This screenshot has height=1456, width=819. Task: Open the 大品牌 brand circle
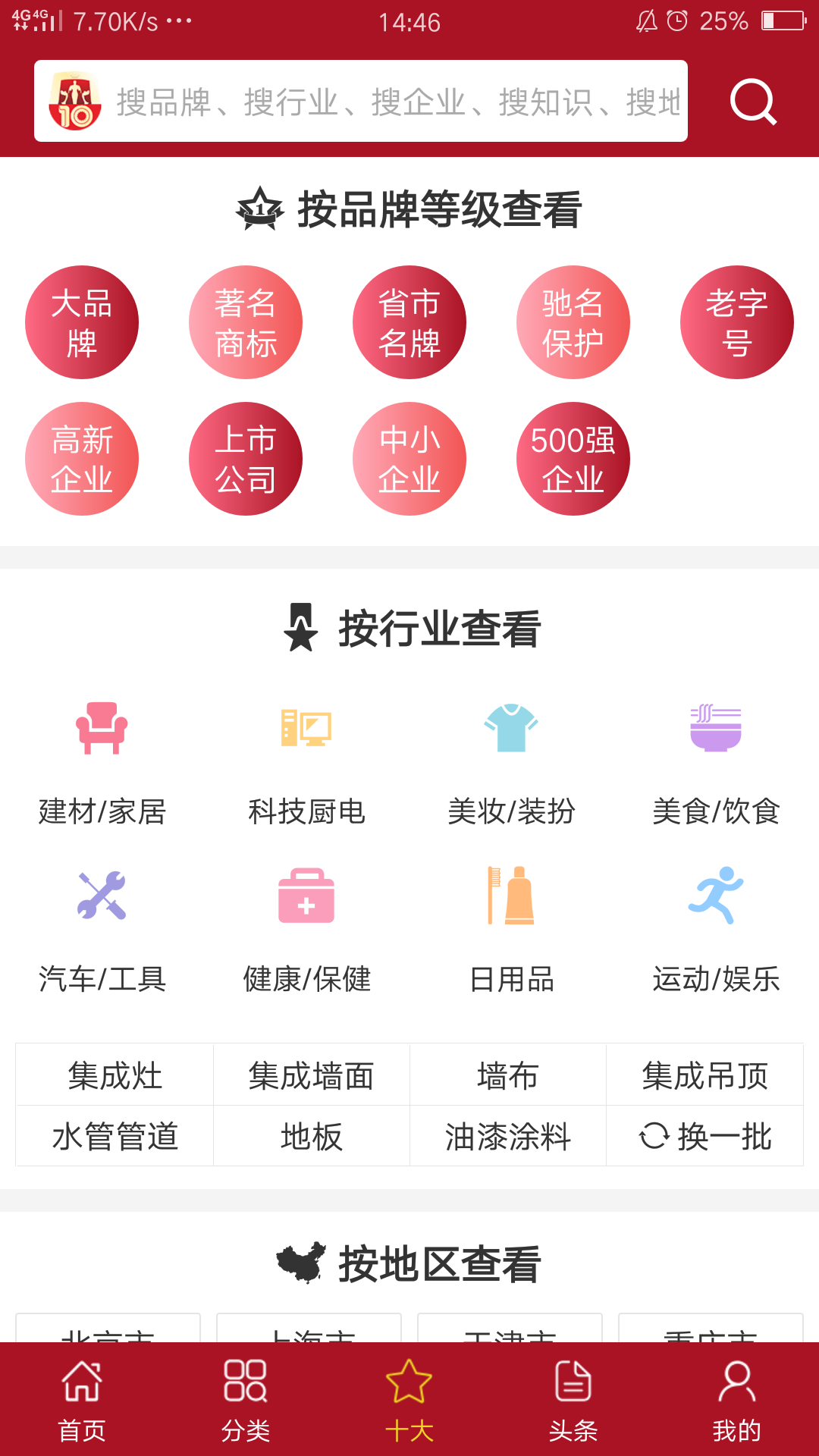pyautogui.click(x=82, y=322)
